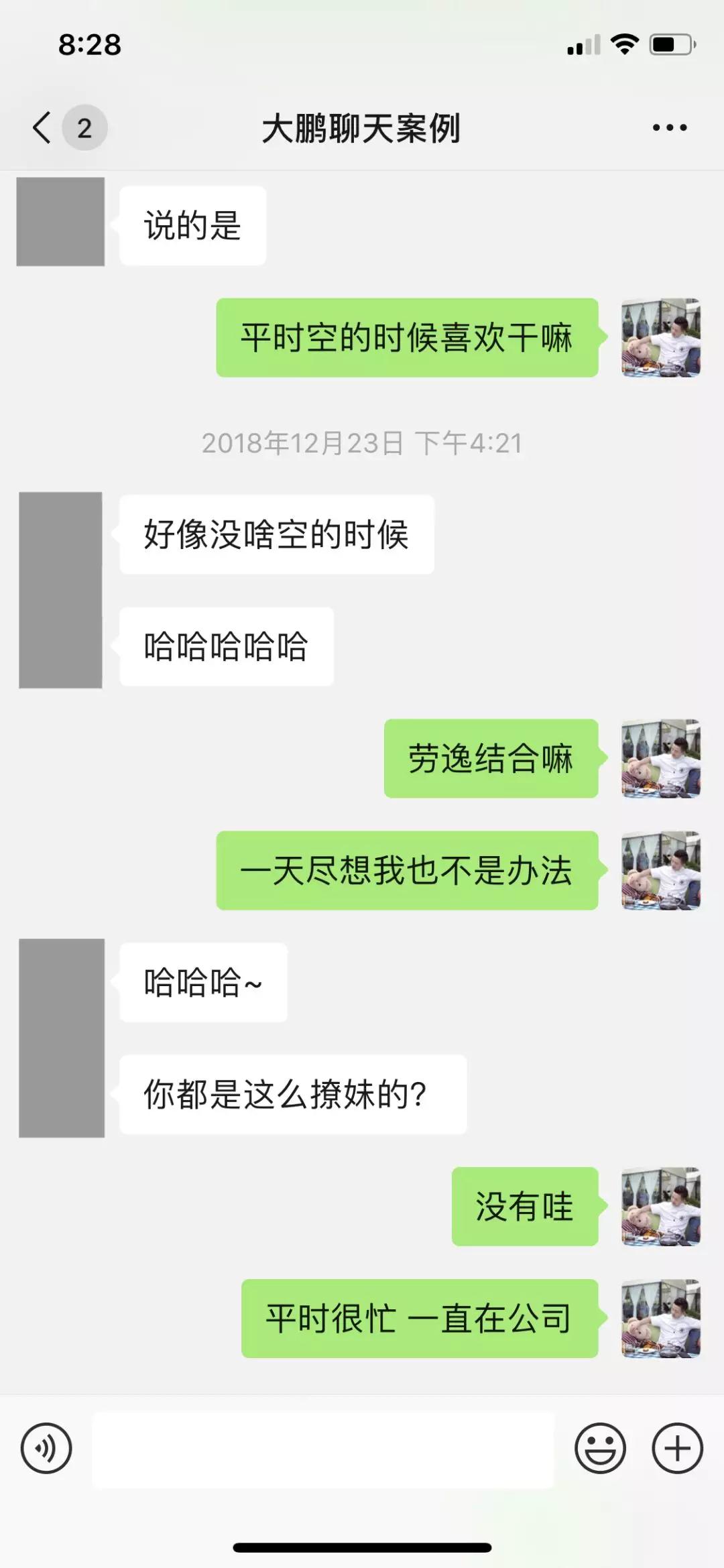Open the emoji sticker panel
Screen dimensions: 724x1568
coord(600,1448)
